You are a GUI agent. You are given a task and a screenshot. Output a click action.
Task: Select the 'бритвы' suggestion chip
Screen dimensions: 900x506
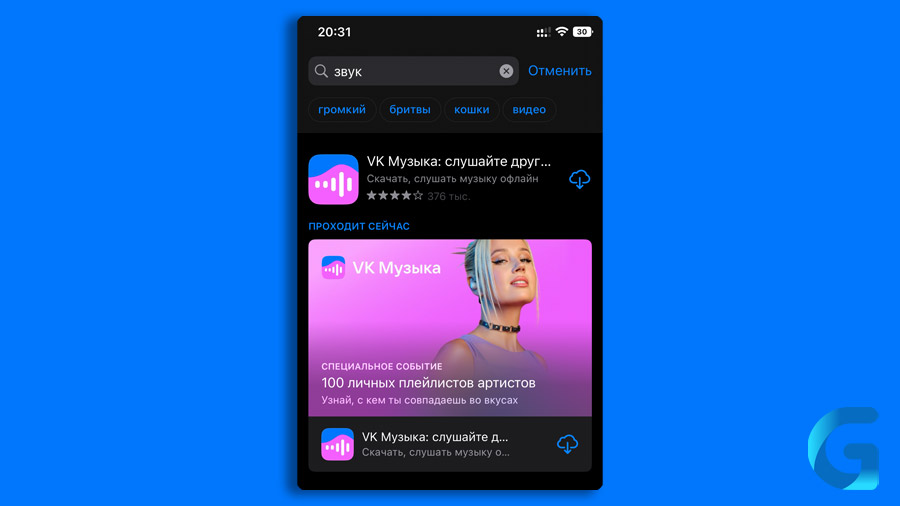coord(410,110)
